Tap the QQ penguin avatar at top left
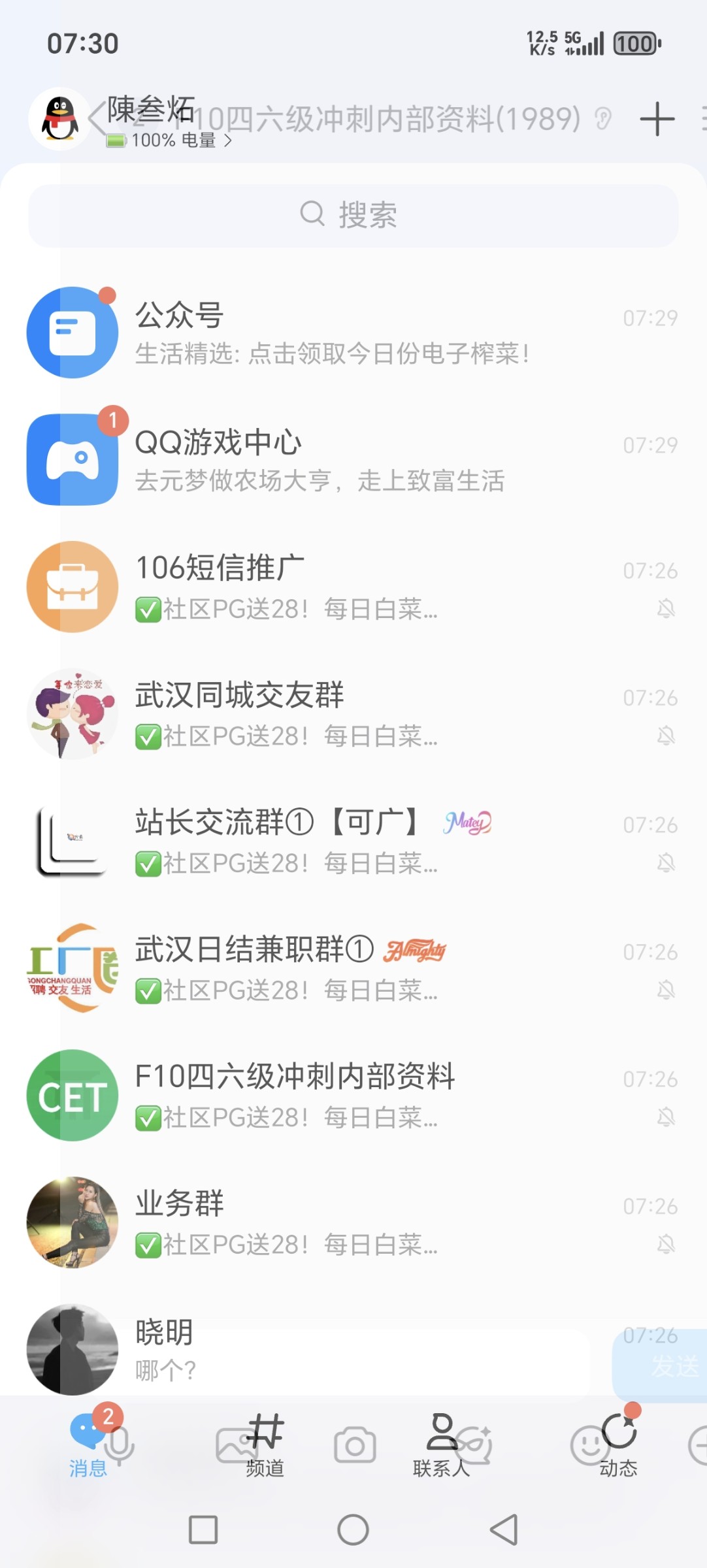 (59, 120)
